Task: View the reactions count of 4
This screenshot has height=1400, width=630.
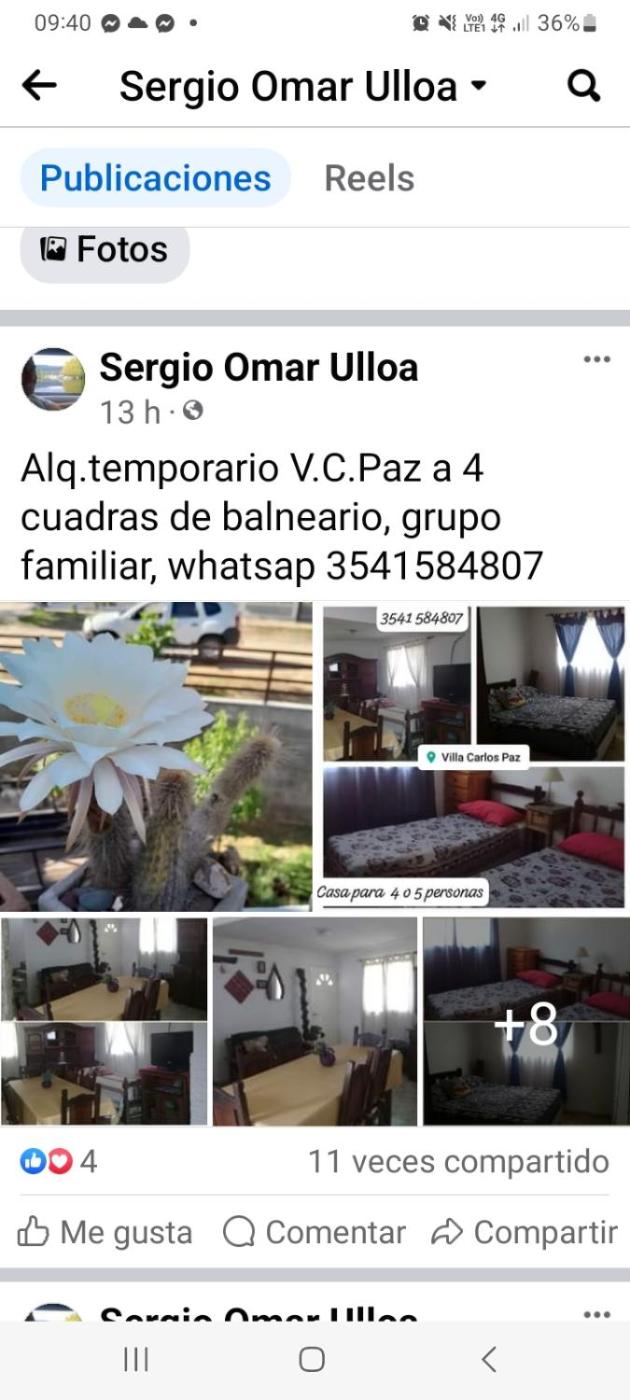Action: coord(58,1161)
